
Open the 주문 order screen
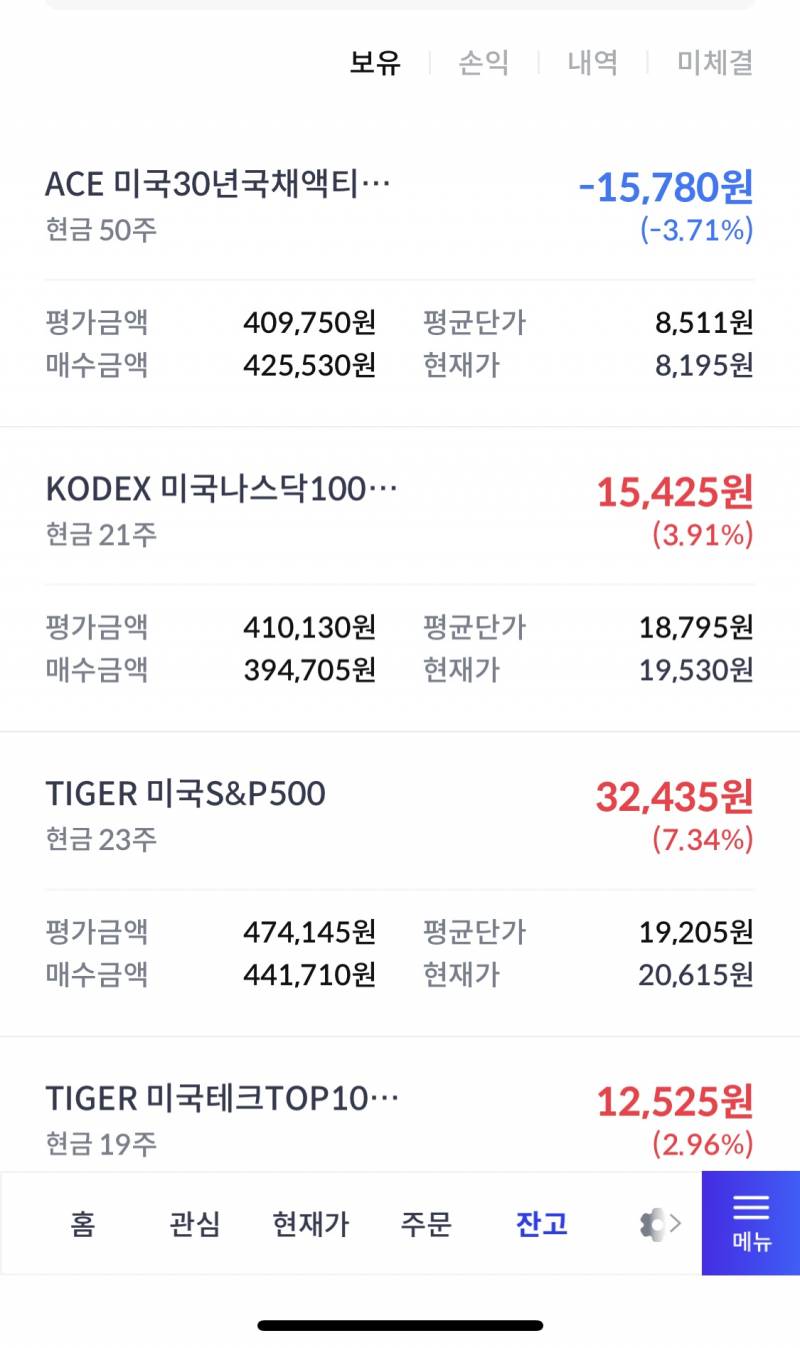pos(426,1223)
